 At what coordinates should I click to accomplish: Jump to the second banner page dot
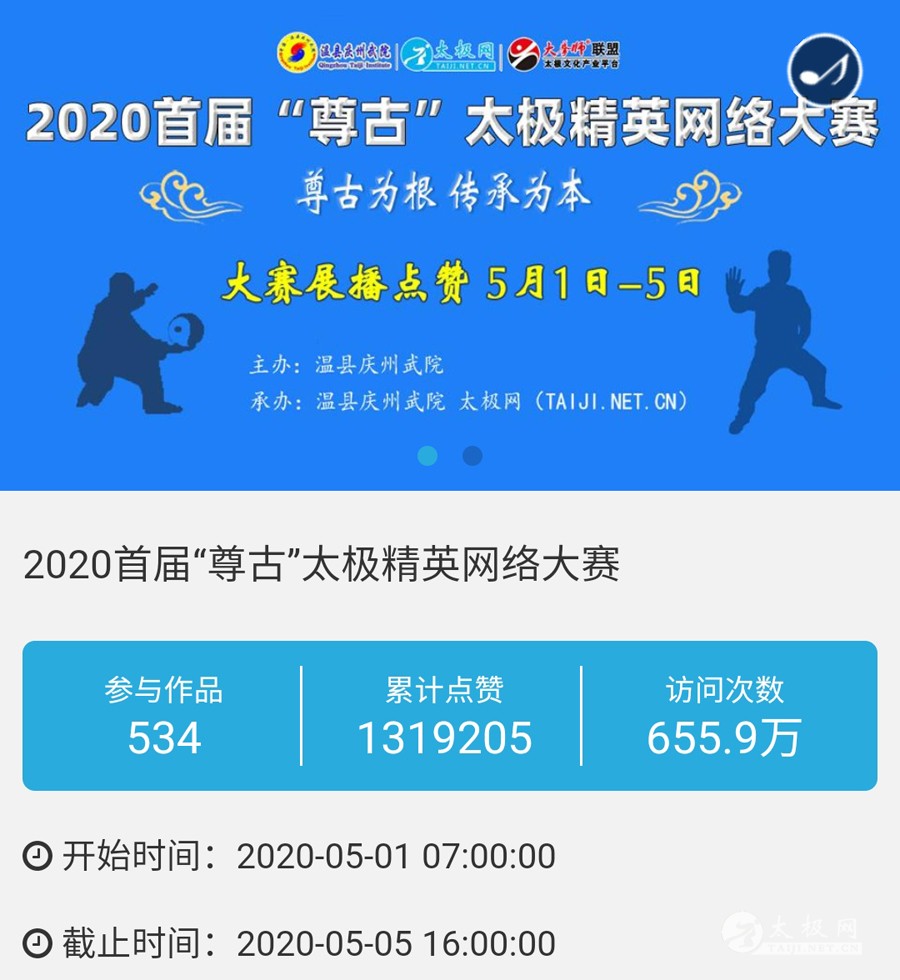(472, 456)
